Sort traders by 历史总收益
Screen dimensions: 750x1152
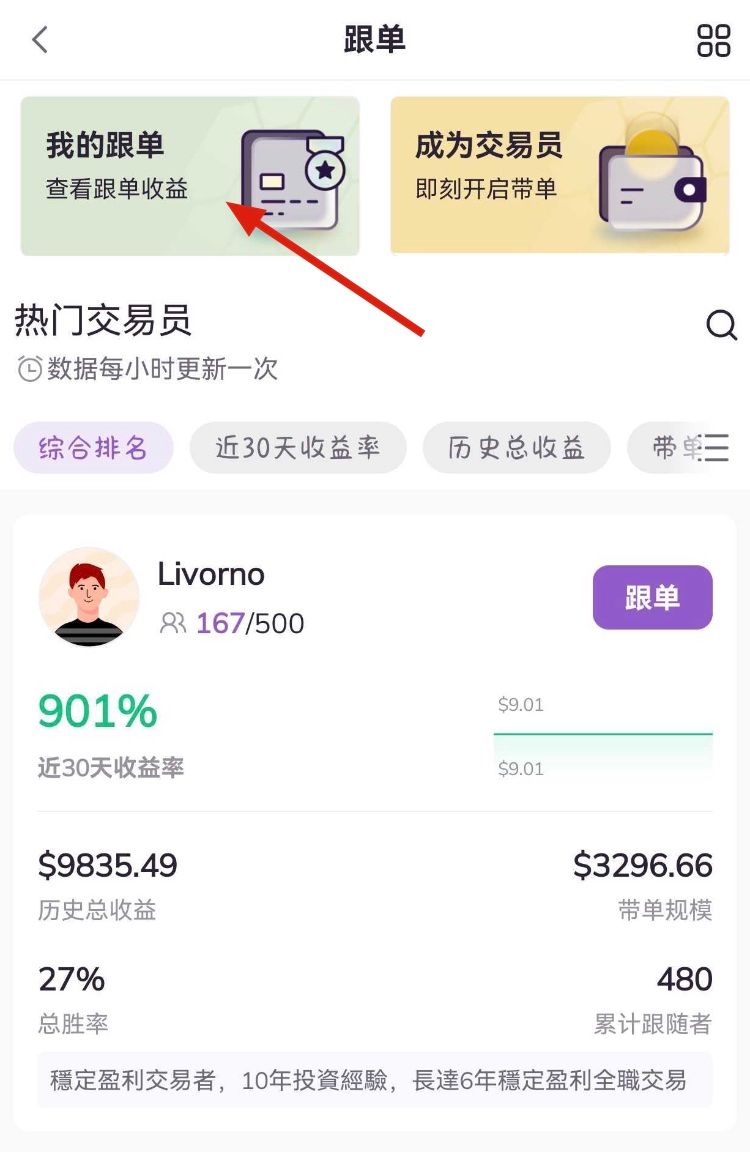[516, 447]
